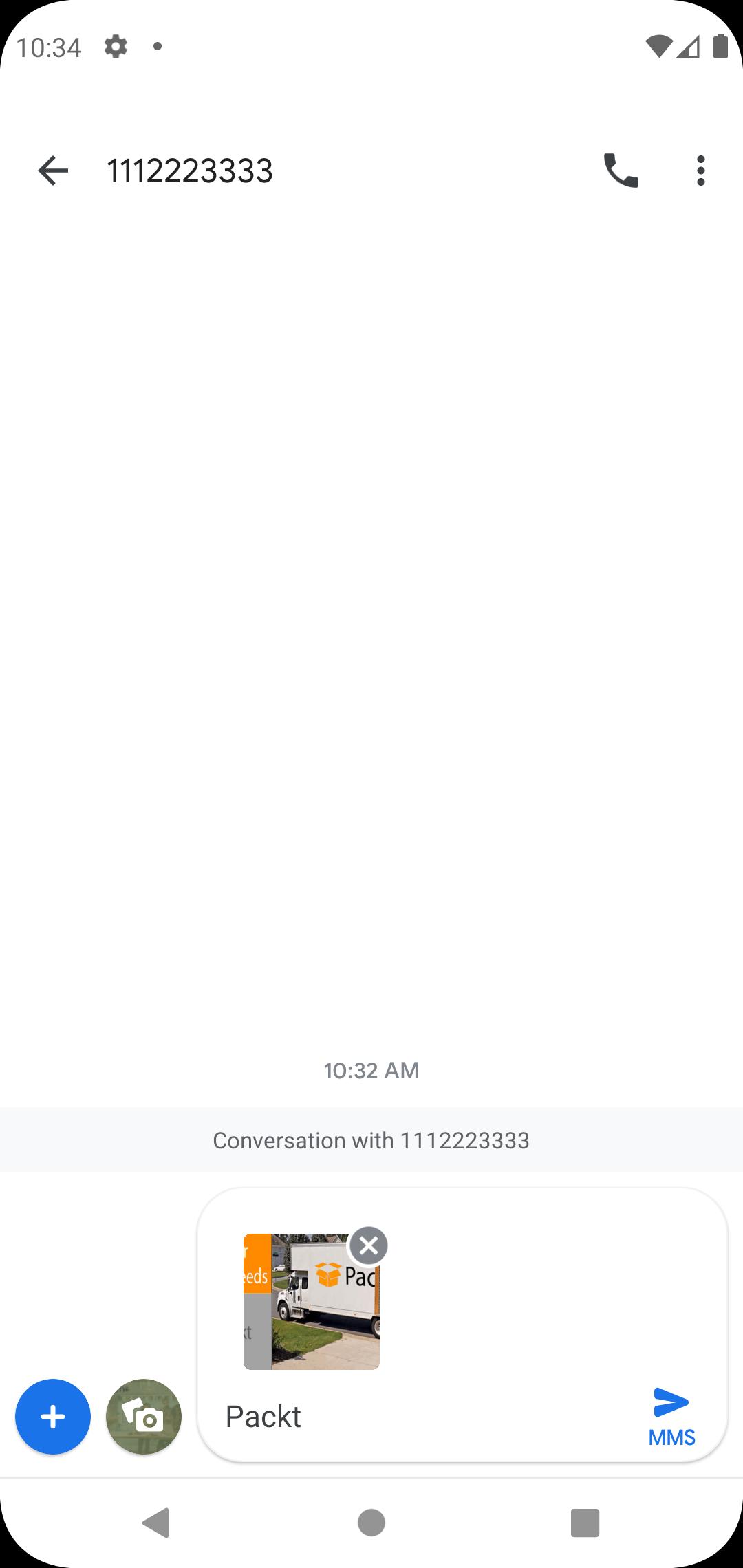Screen dimensions: 743x1568
Task: Open the overflow menu
Action: click(700, 171)
